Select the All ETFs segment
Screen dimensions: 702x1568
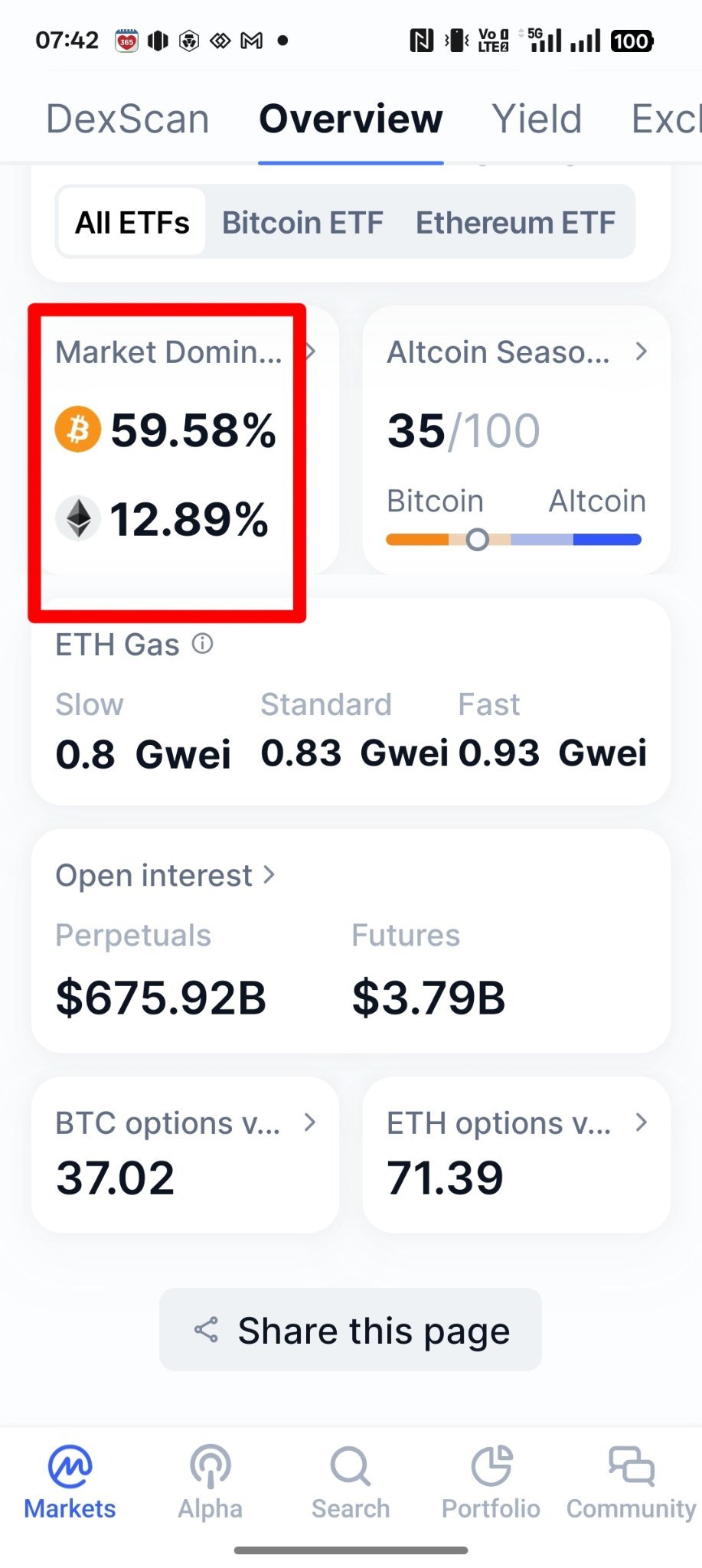pyautogui.click(x=132, y=223)
